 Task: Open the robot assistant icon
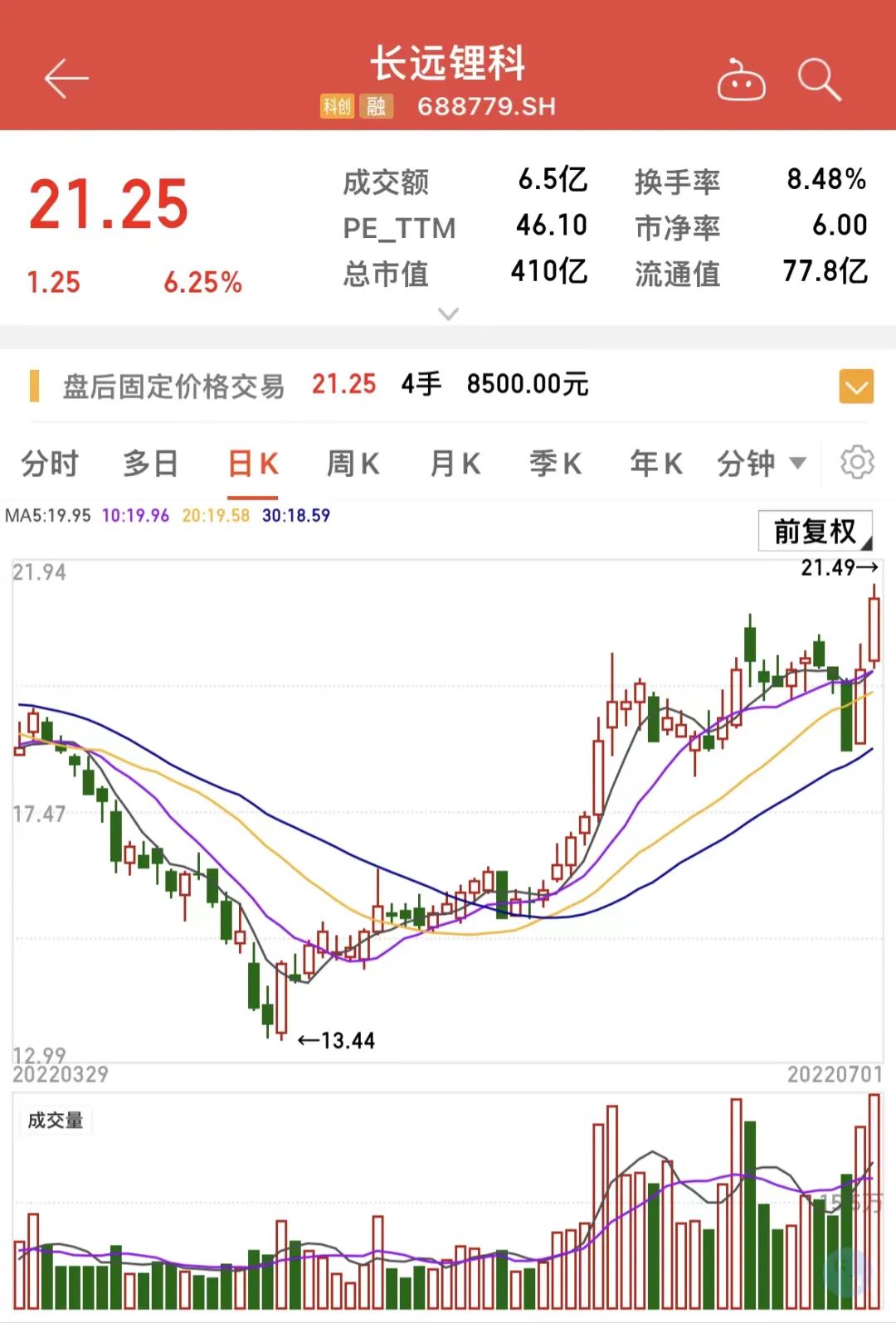pos(741,80)
